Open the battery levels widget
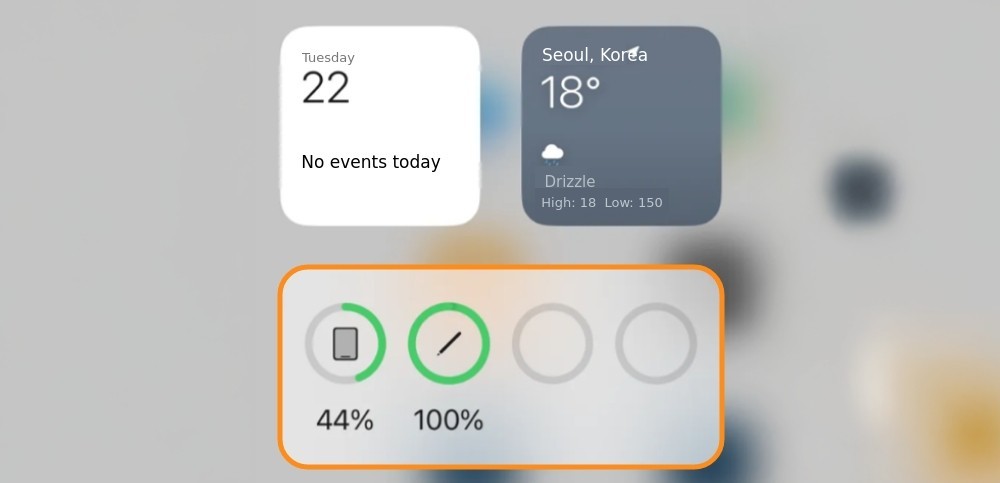Viewport: 1000px width, 483px height. 500,367
